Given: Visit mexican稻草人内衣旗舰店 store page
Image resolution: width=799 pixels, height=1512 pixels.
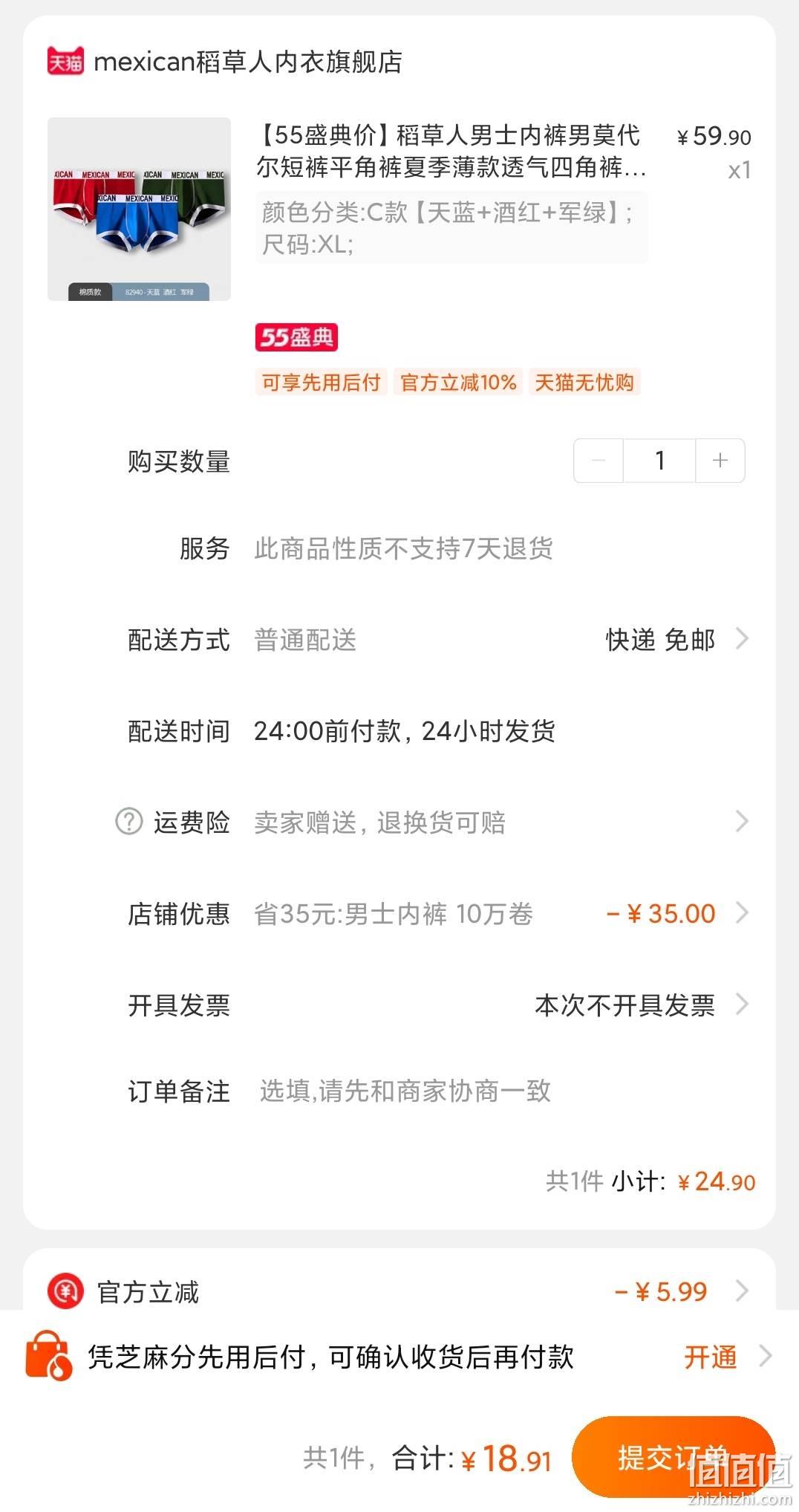Looking at the screenshot, I should (248, 62).
